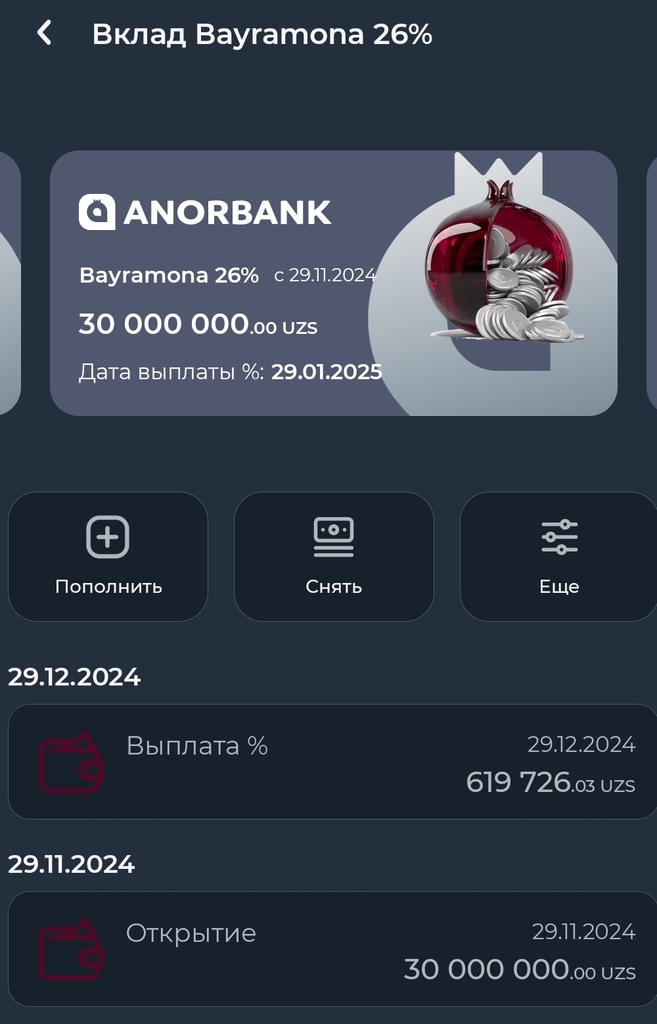Select Снять to withdraw funds
The image size is (657, 1024).
(x=333, y=556)
